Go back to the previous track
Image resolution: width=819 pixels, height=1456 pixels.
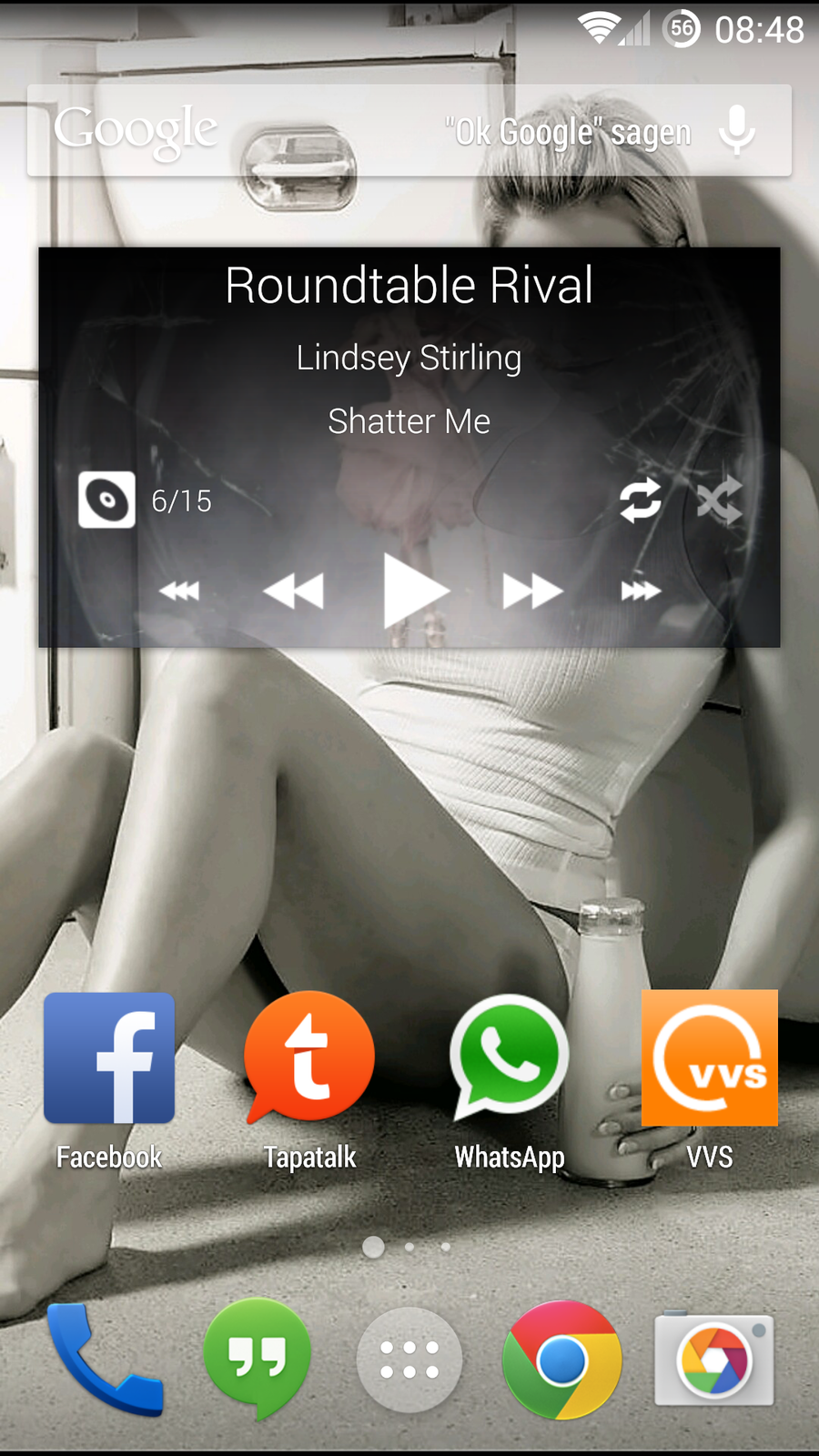294,591
